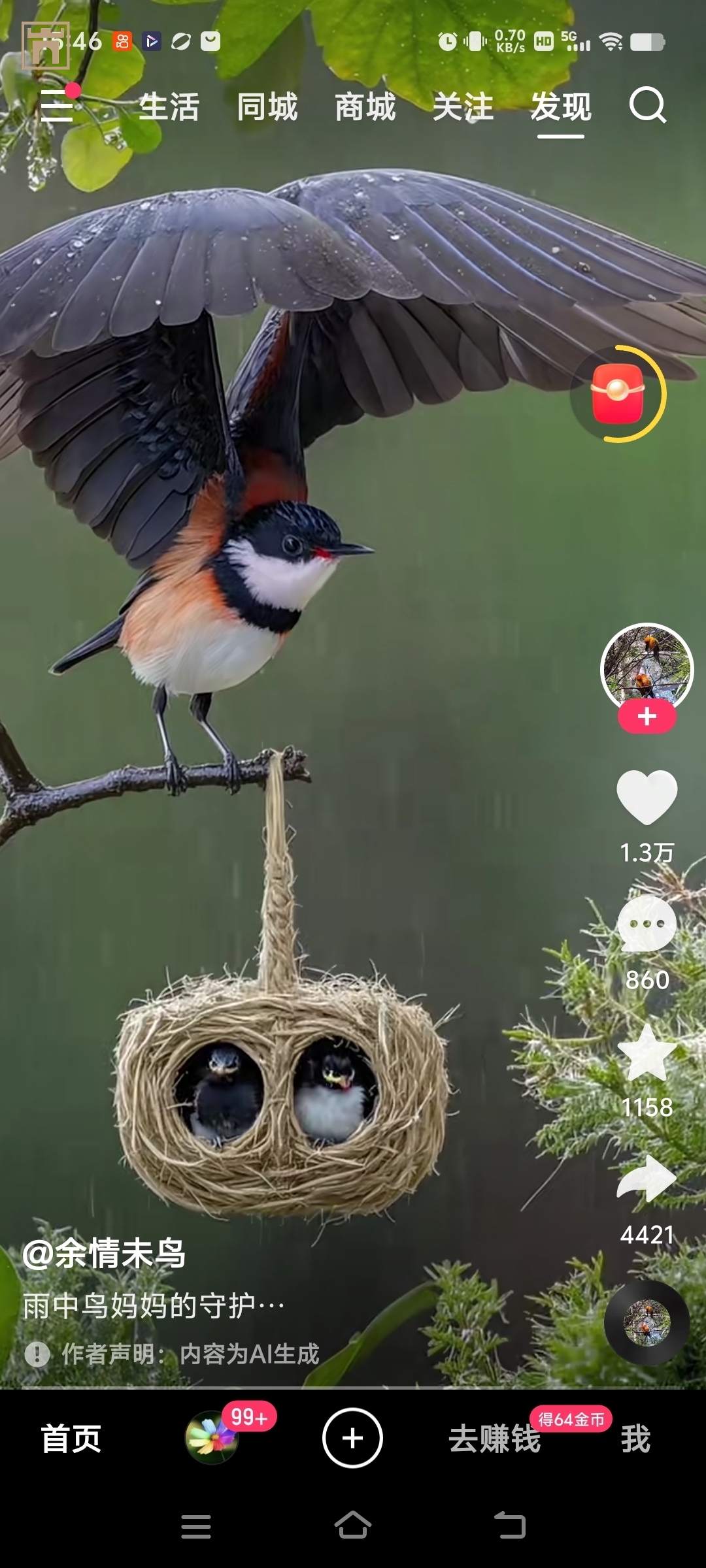Open the comments with 860 replies
706x1568 pixels.
click(647, 924)
